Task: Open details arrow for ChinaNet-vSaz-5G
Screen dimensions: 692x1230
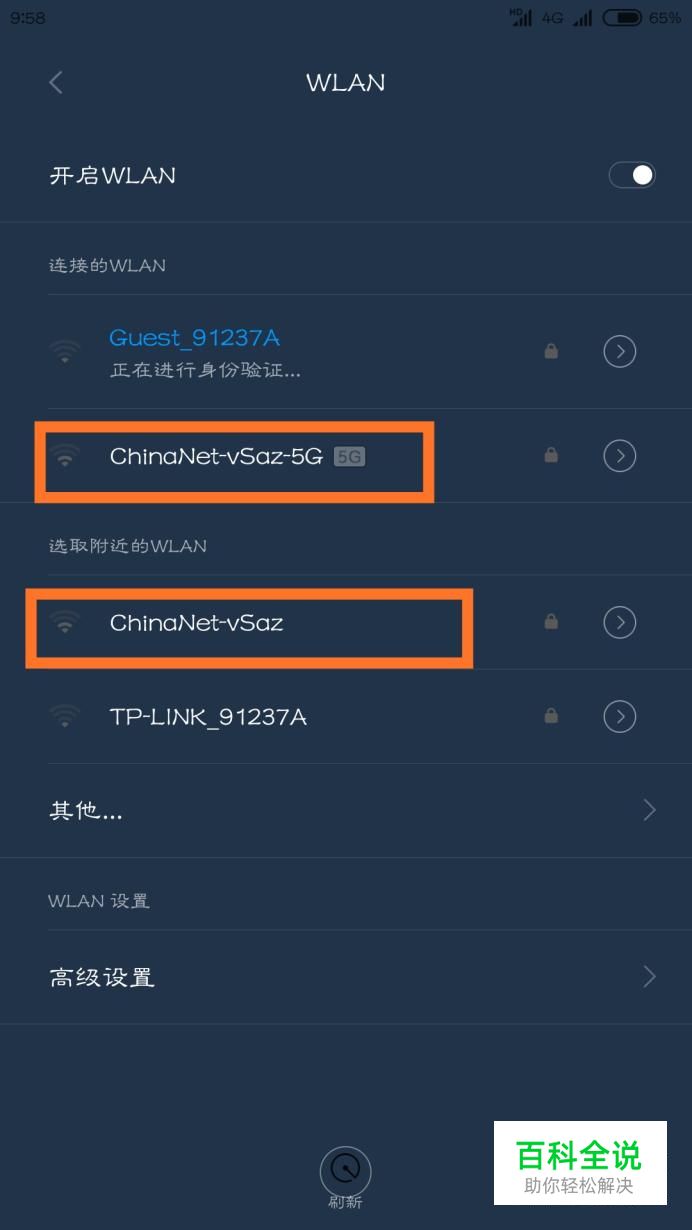Action: point(620,456)
